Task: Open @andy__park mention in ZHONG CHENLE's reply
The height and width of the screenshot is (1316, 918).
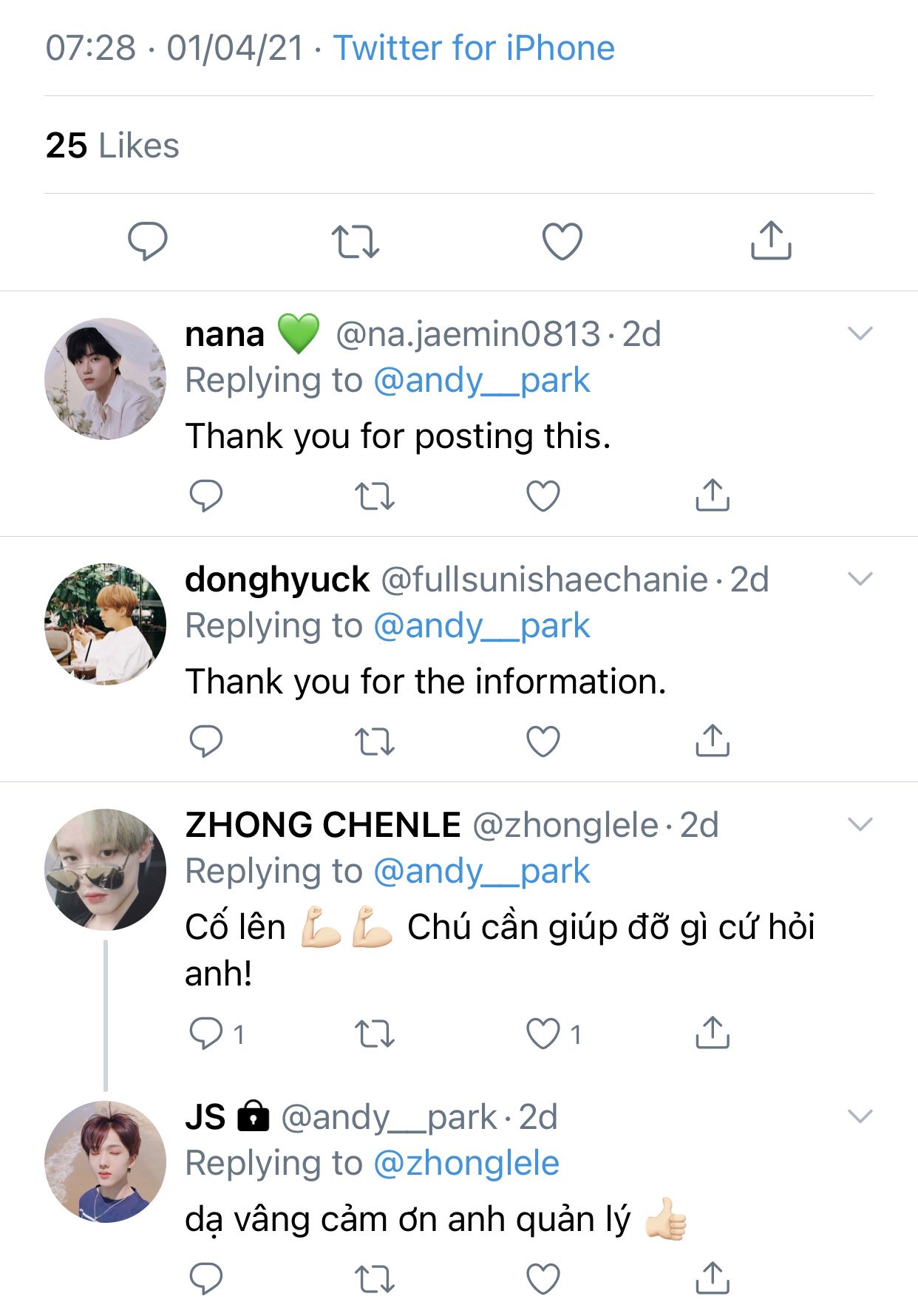Action: tap(481, 871)
